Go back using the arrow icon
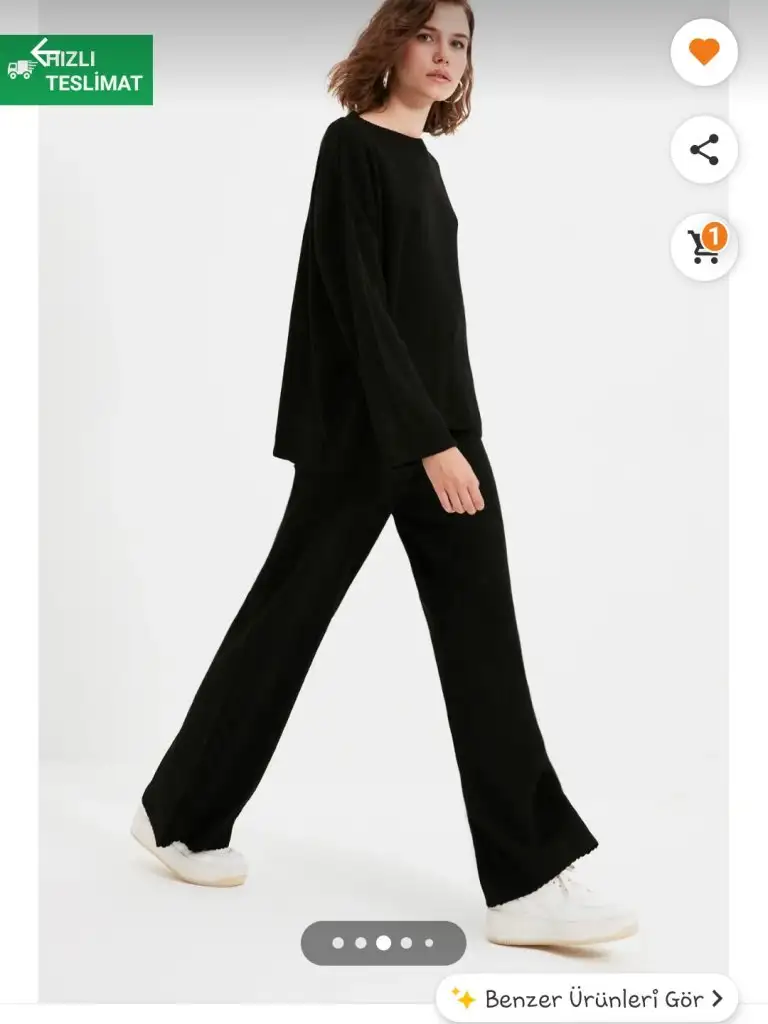This screenshot has width=768, height=1024. click(42, 50)
